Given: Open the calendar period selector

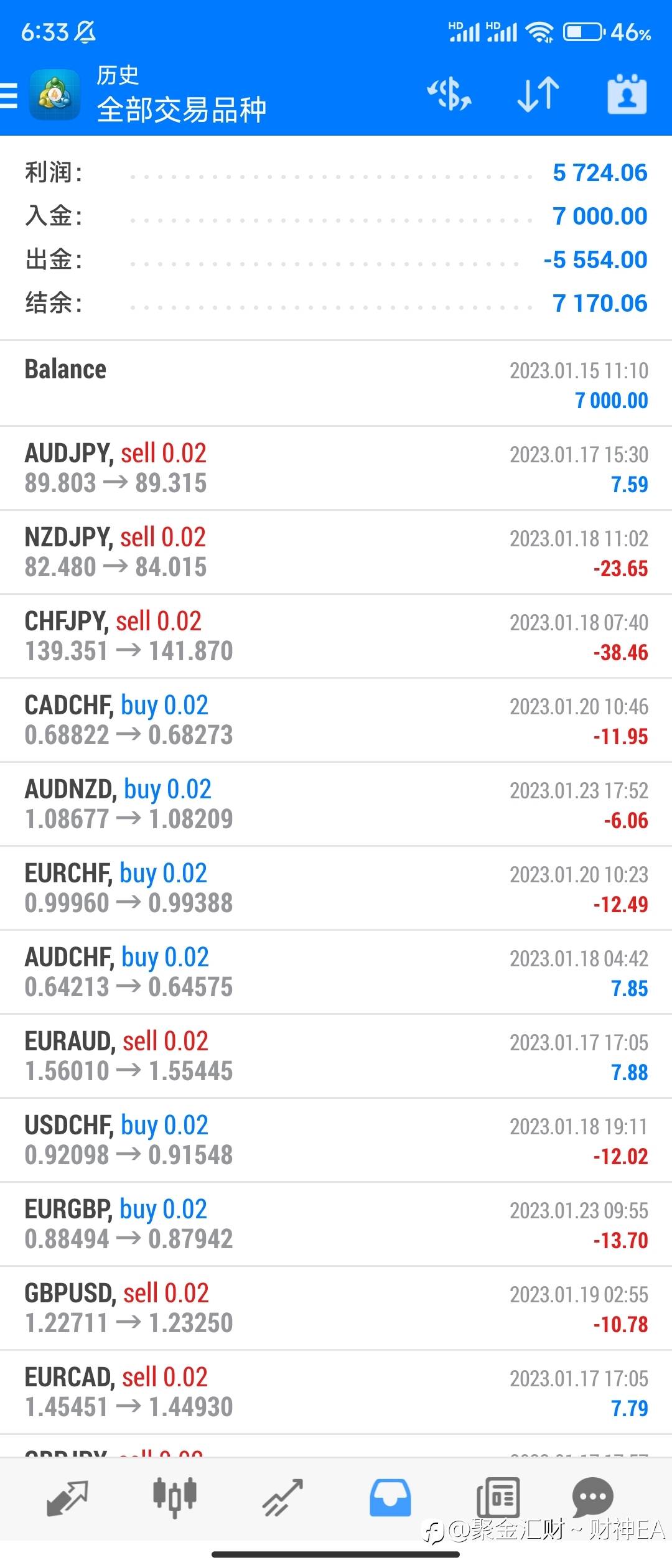Looking at the screenshot, I should [x=627, y=95].
